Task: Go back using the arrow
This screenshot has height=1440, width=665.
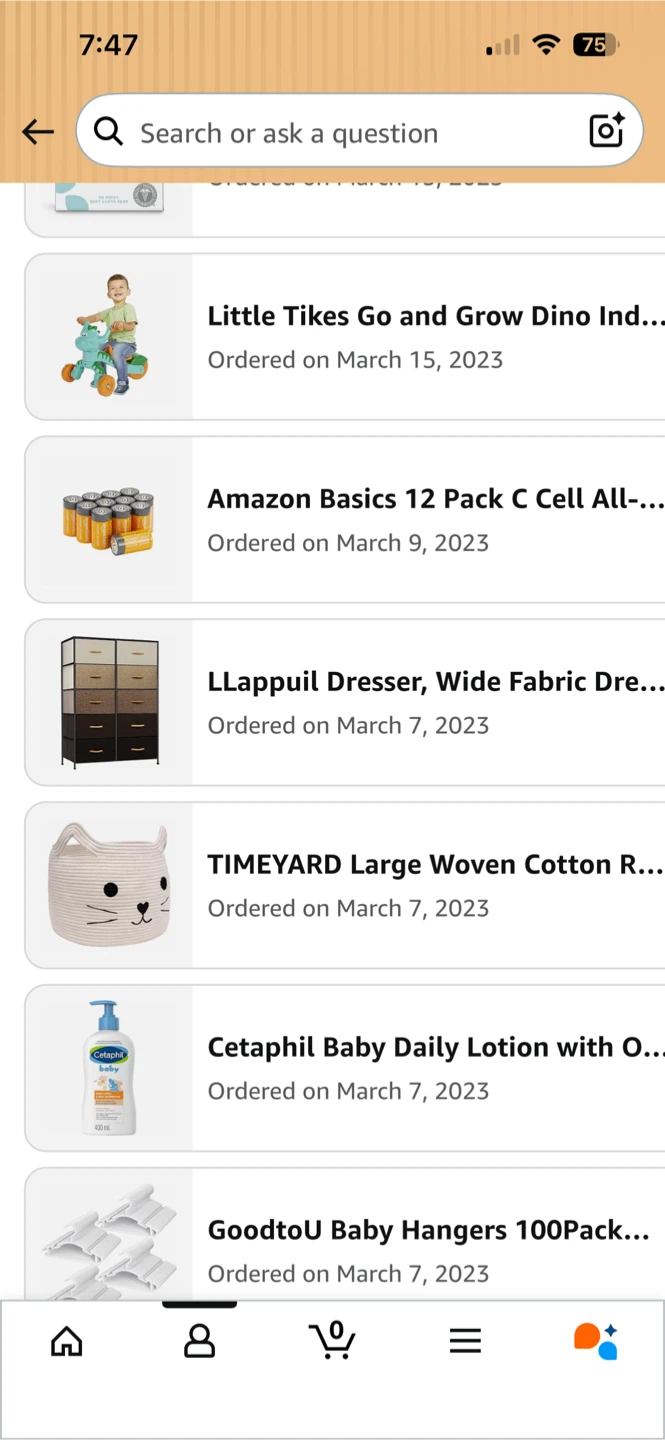Action: pyautogui.click(x=38, y=132)
